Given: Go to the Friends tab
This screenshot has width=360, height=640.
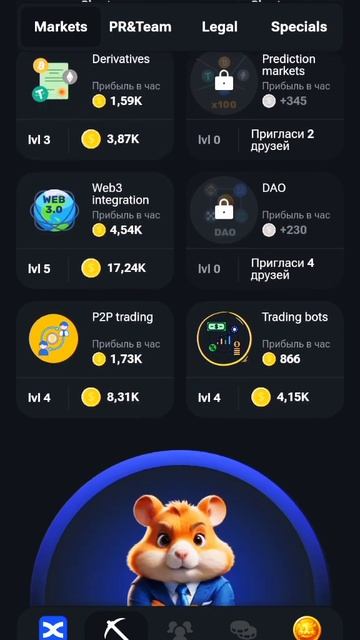Looking at the screenshot, I should coord(180,629).
